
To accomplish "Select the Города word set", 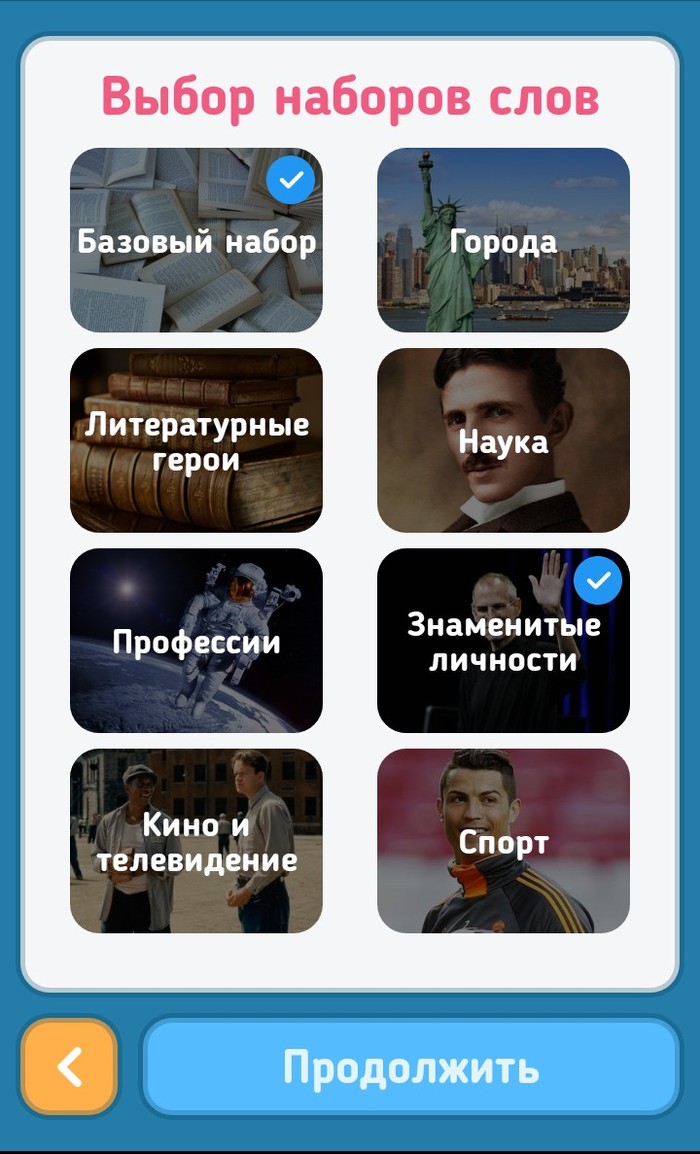I will tap(503, 240).
